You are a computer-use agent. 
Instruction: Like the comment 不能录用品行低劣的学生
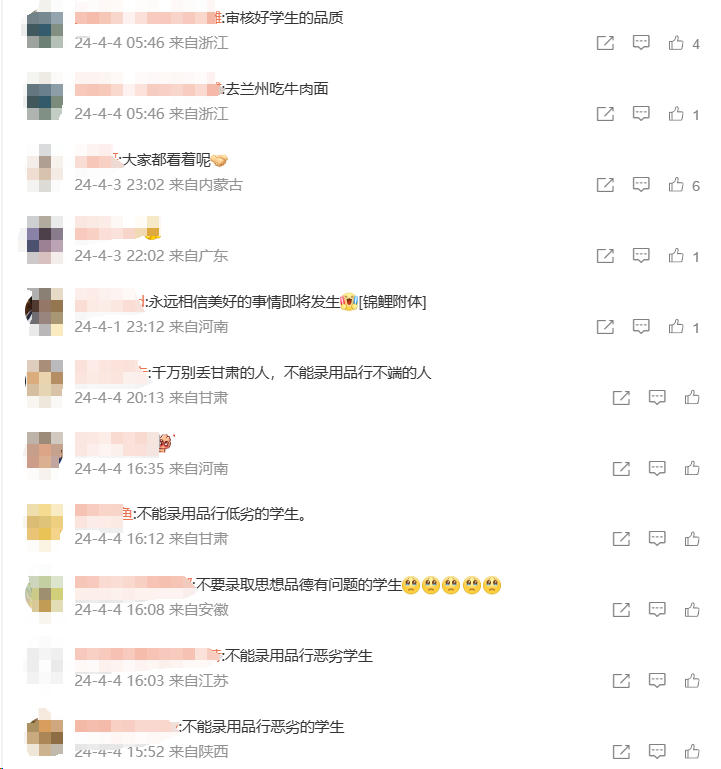click(x=692, y=539)
